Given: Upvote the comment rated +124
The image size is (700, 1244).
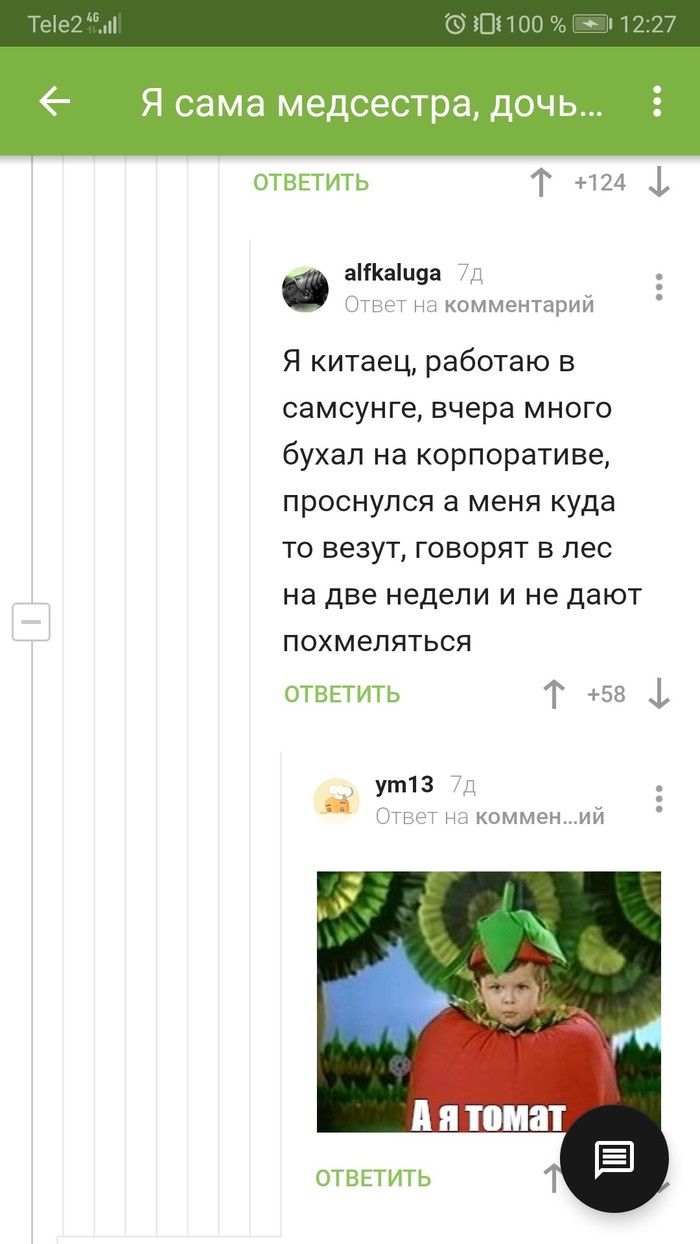Looking at the screenshot, I should point(541,183).
